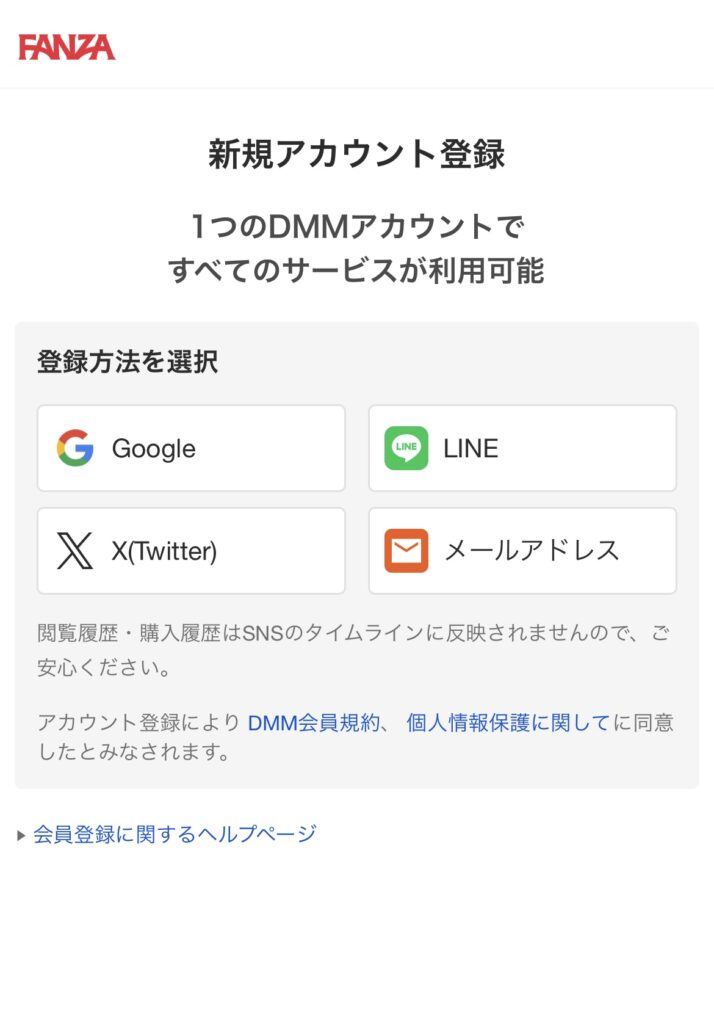
Task: Open 会員登録に関するヘルプページ
Action: tap(174, 834)
